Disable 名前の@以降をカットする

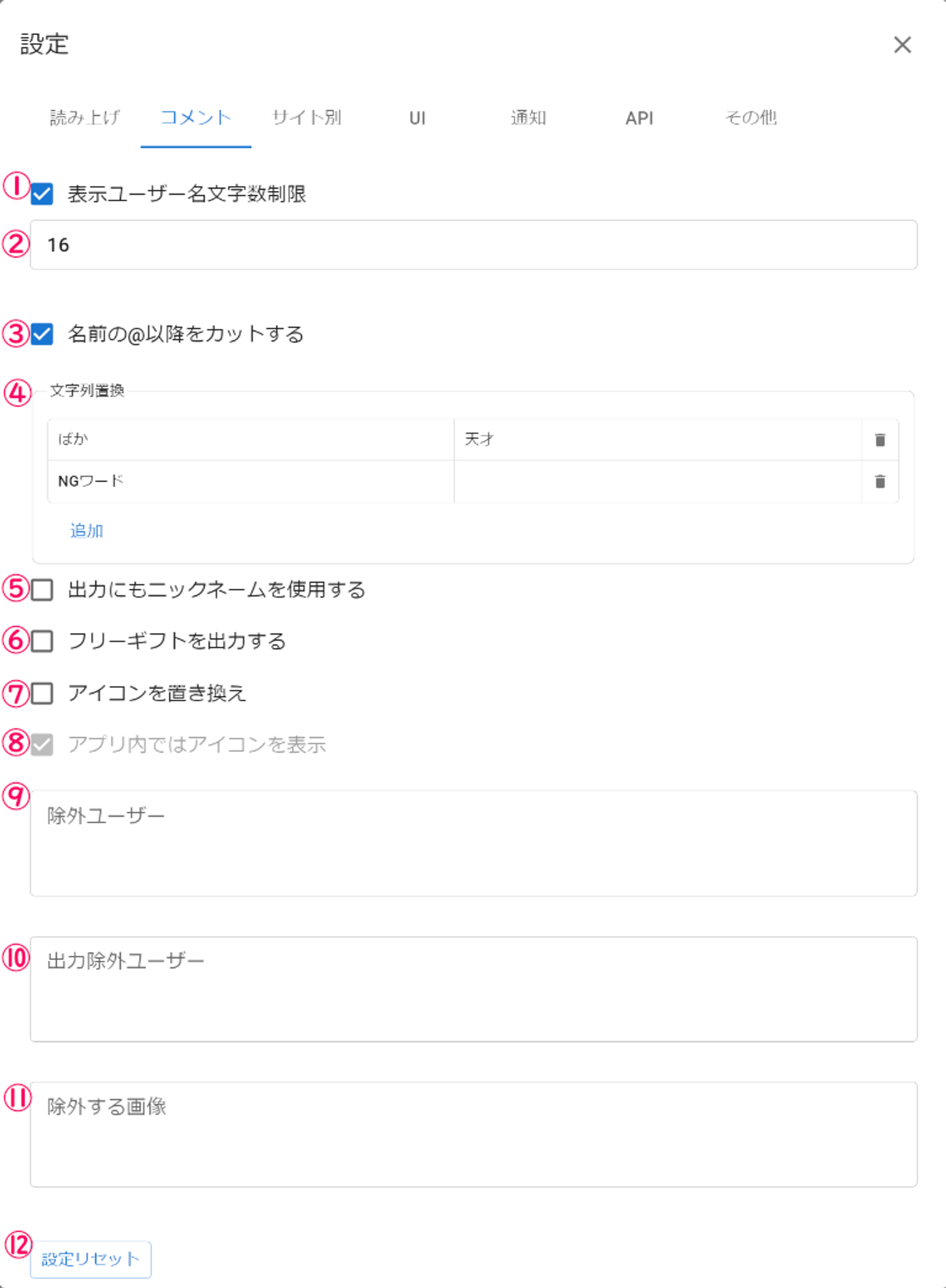click(x=42, y=335)
